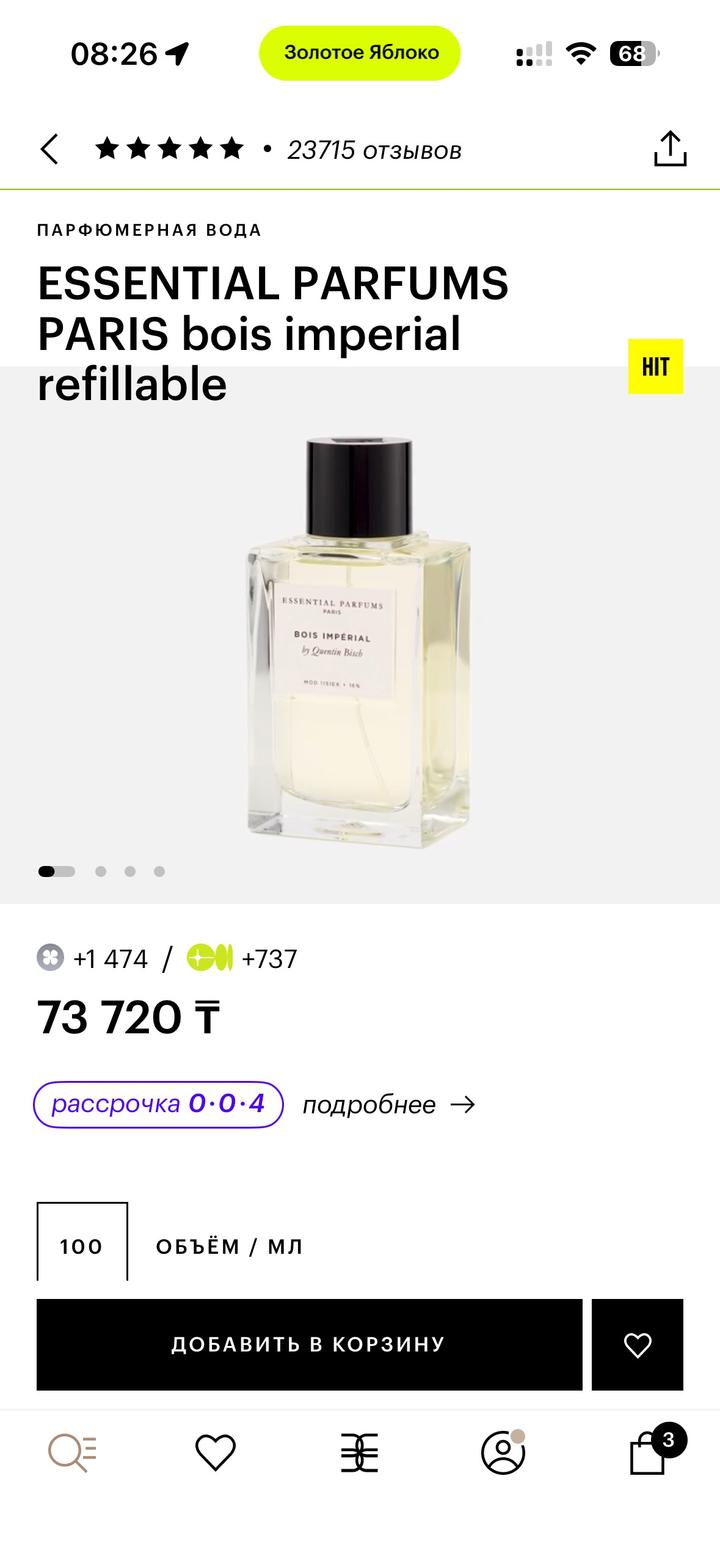Open the shopping bag with 3 items
This screenshot has height=1561, width=720.
(649, 1453)
